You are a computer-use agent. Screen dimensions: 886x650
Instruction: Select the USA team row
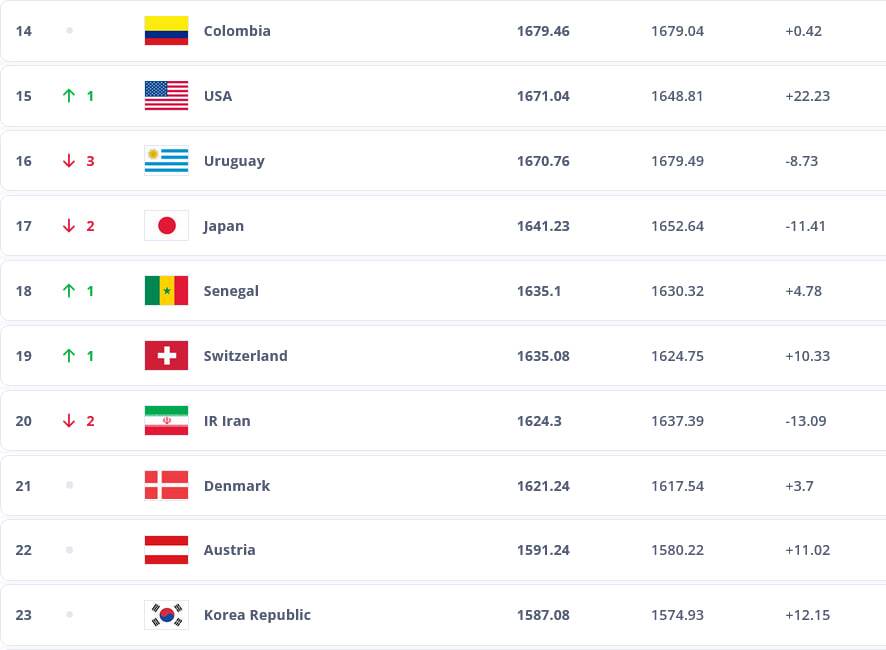[x=218, y=96]
